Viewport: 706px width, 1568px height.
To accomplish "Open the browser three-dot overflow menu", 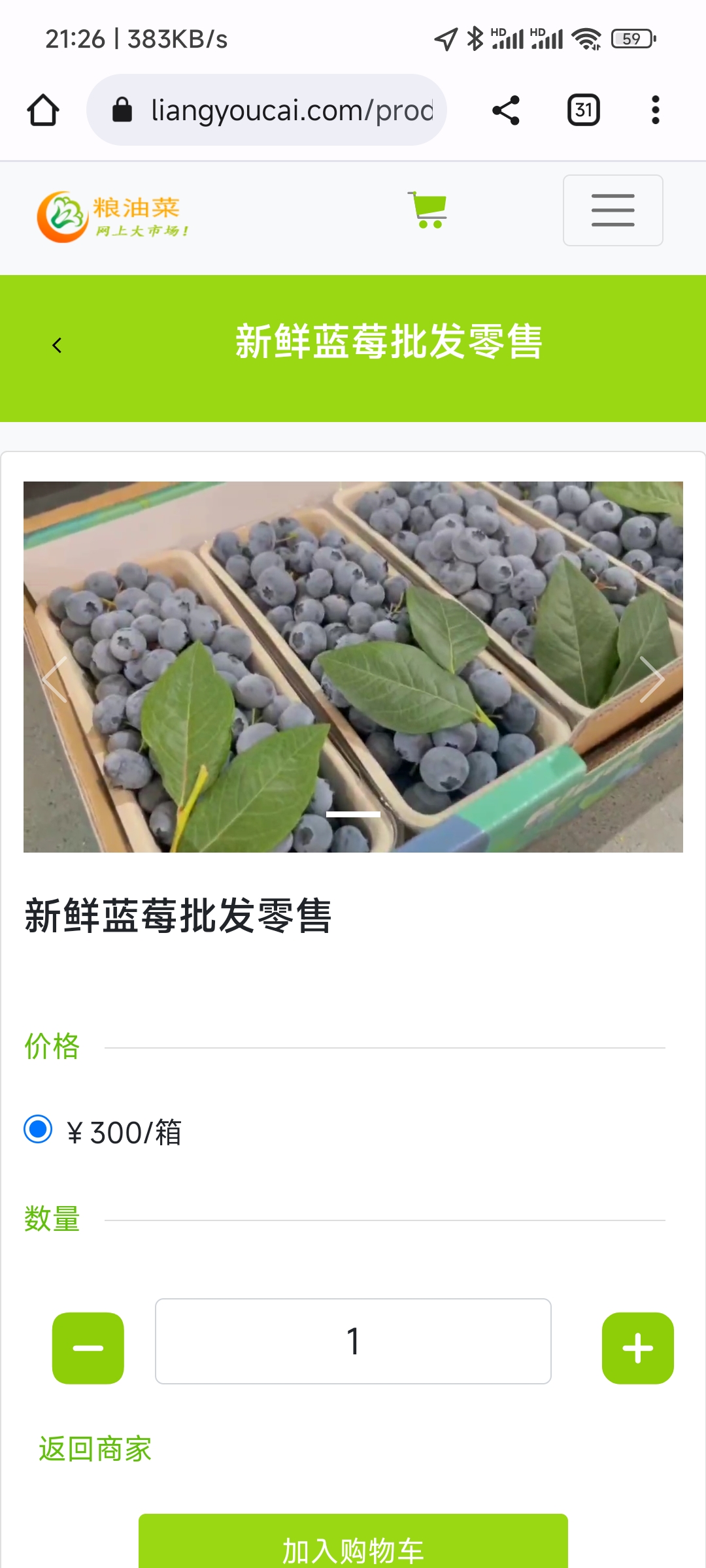I will tap(655, 110).
